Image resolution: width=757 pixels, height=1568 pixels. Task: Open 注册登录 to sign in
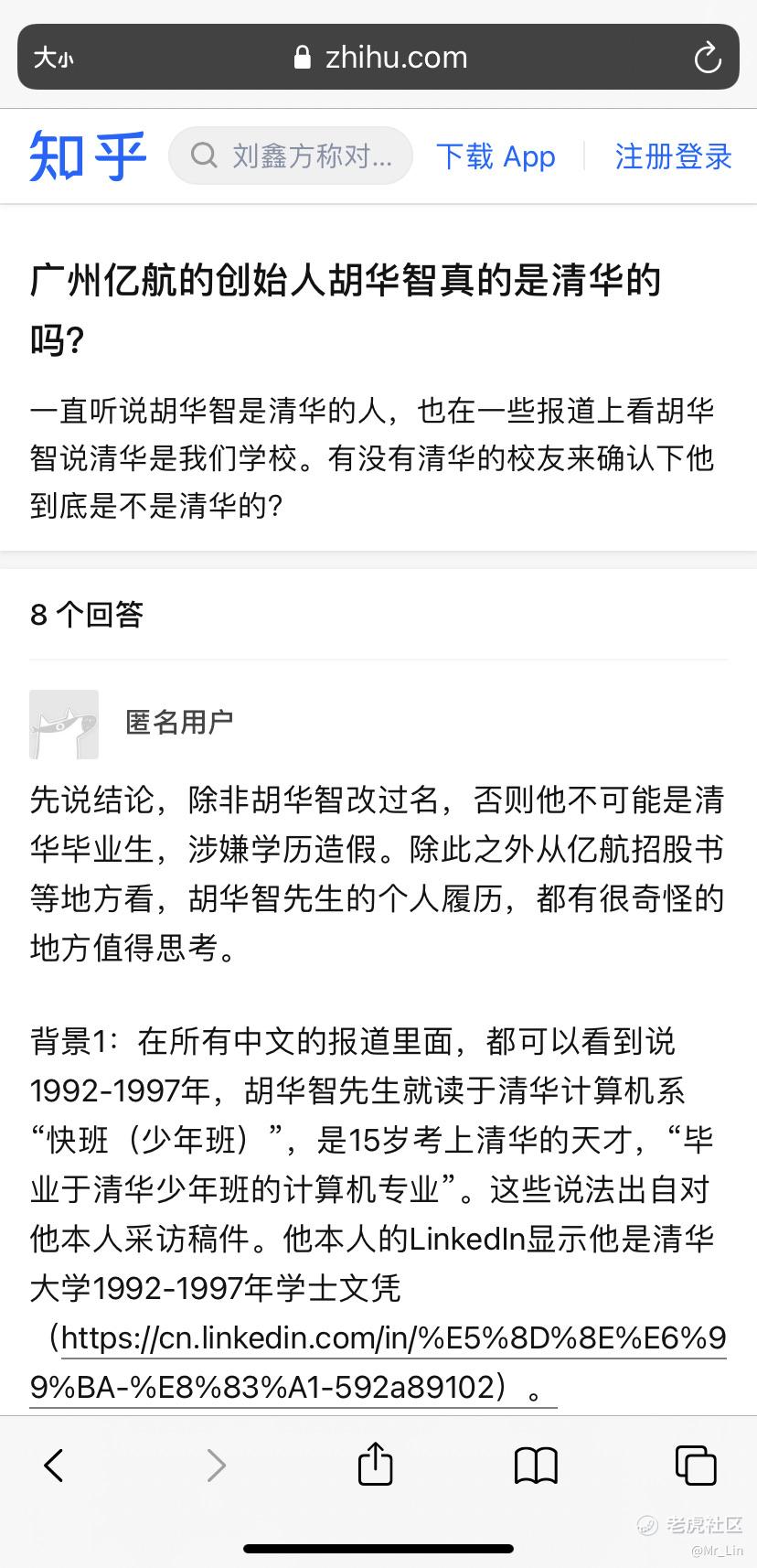[673, 156]
